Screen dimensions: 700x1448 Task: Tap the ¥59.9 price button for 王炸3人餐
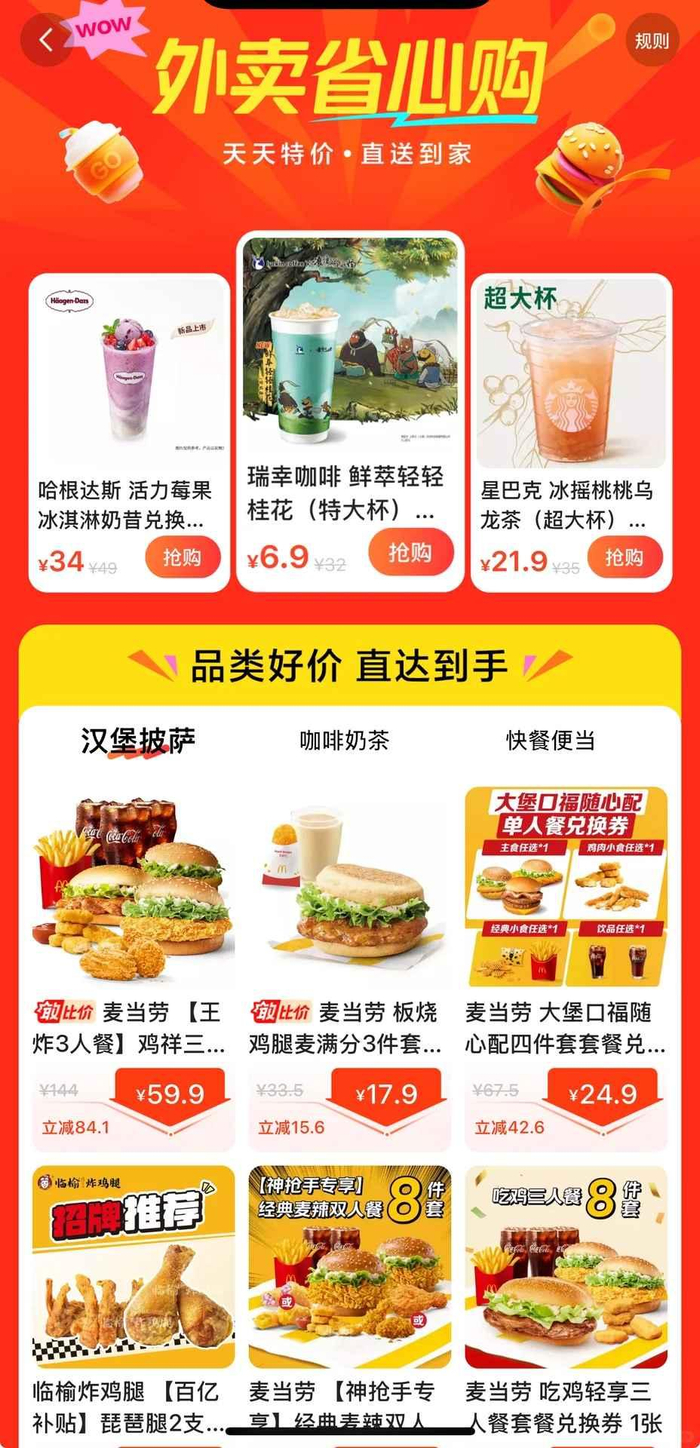click(170, 1095)
